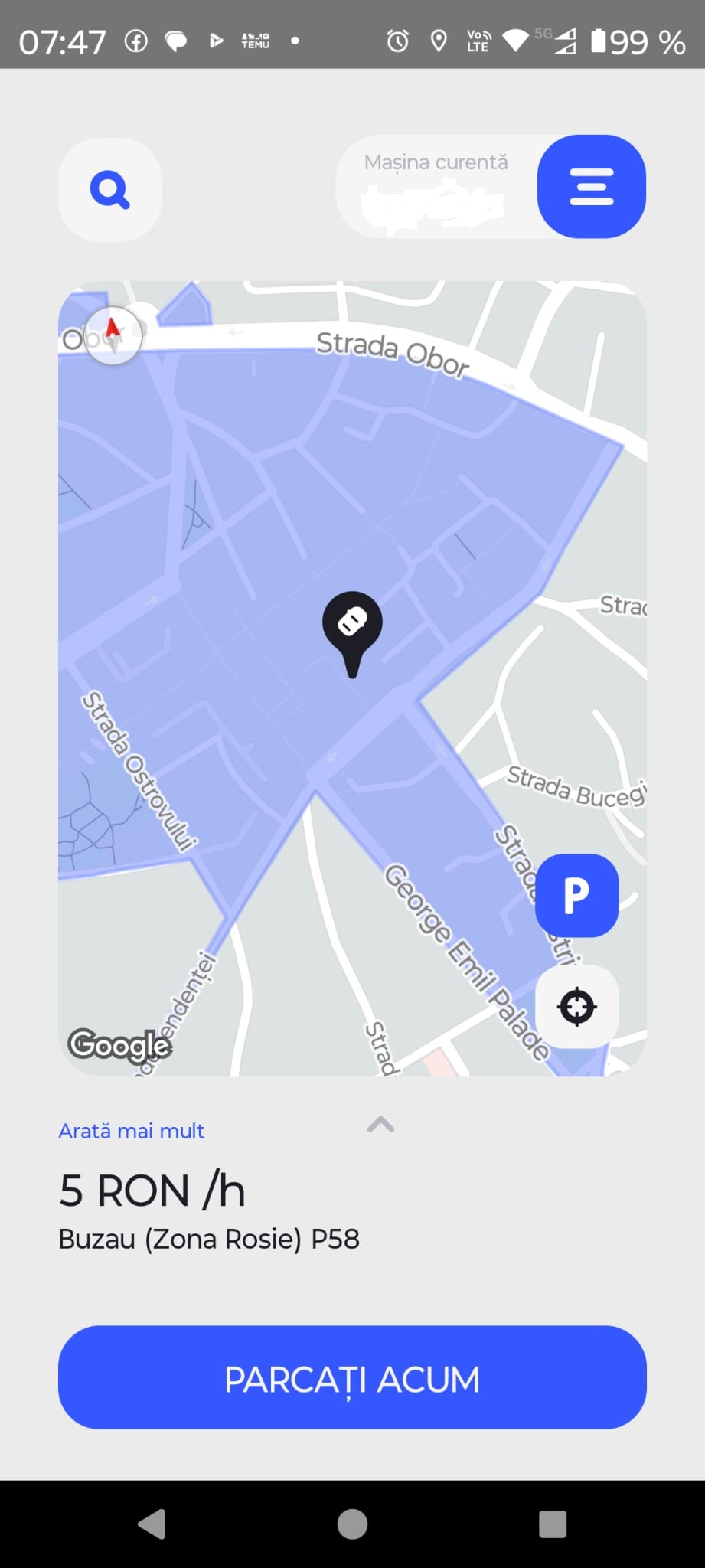
Task: Expand details with the up chevron
Action: pyautogui.click(x=380, y=1124)
